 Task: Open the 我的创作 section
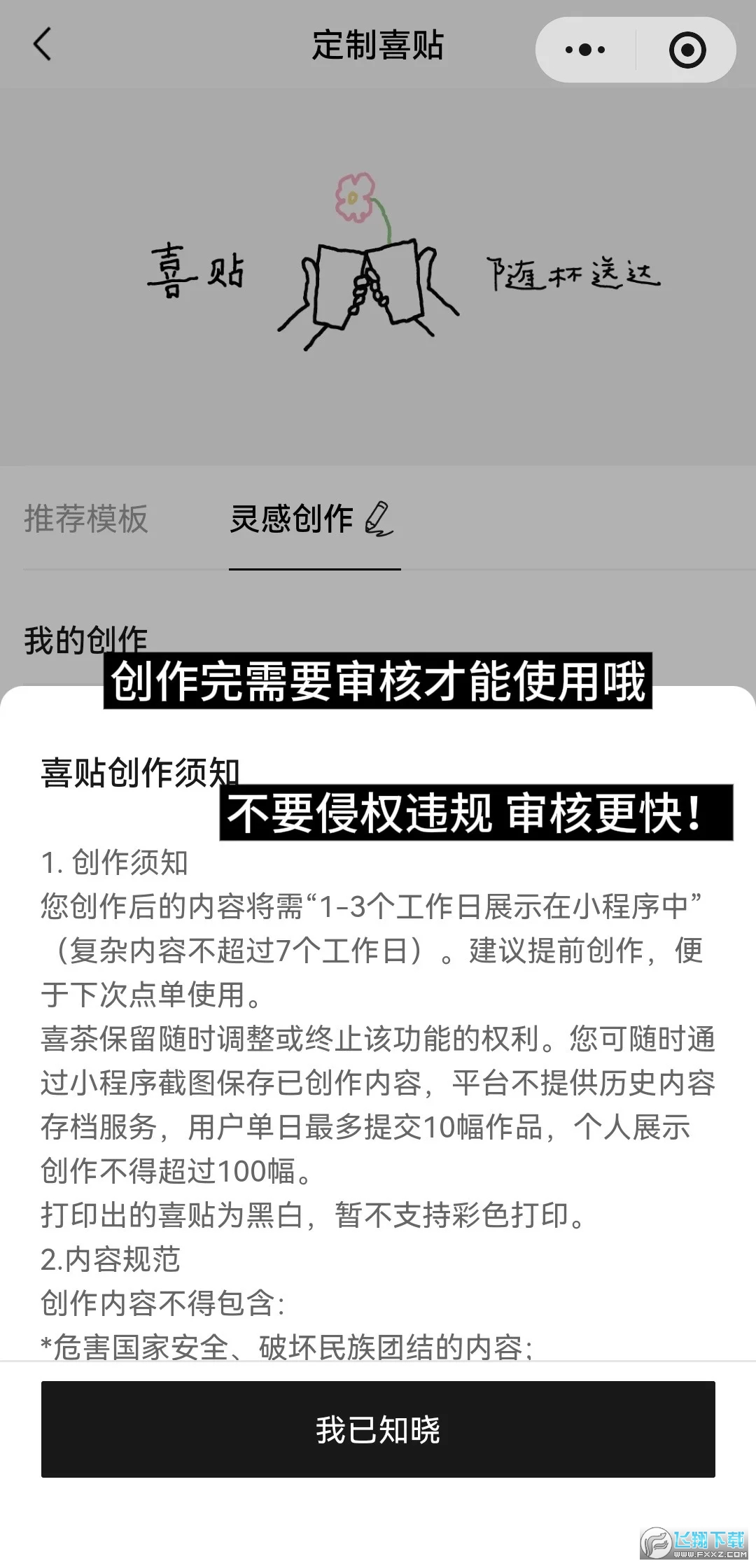(x=83, y=636)
